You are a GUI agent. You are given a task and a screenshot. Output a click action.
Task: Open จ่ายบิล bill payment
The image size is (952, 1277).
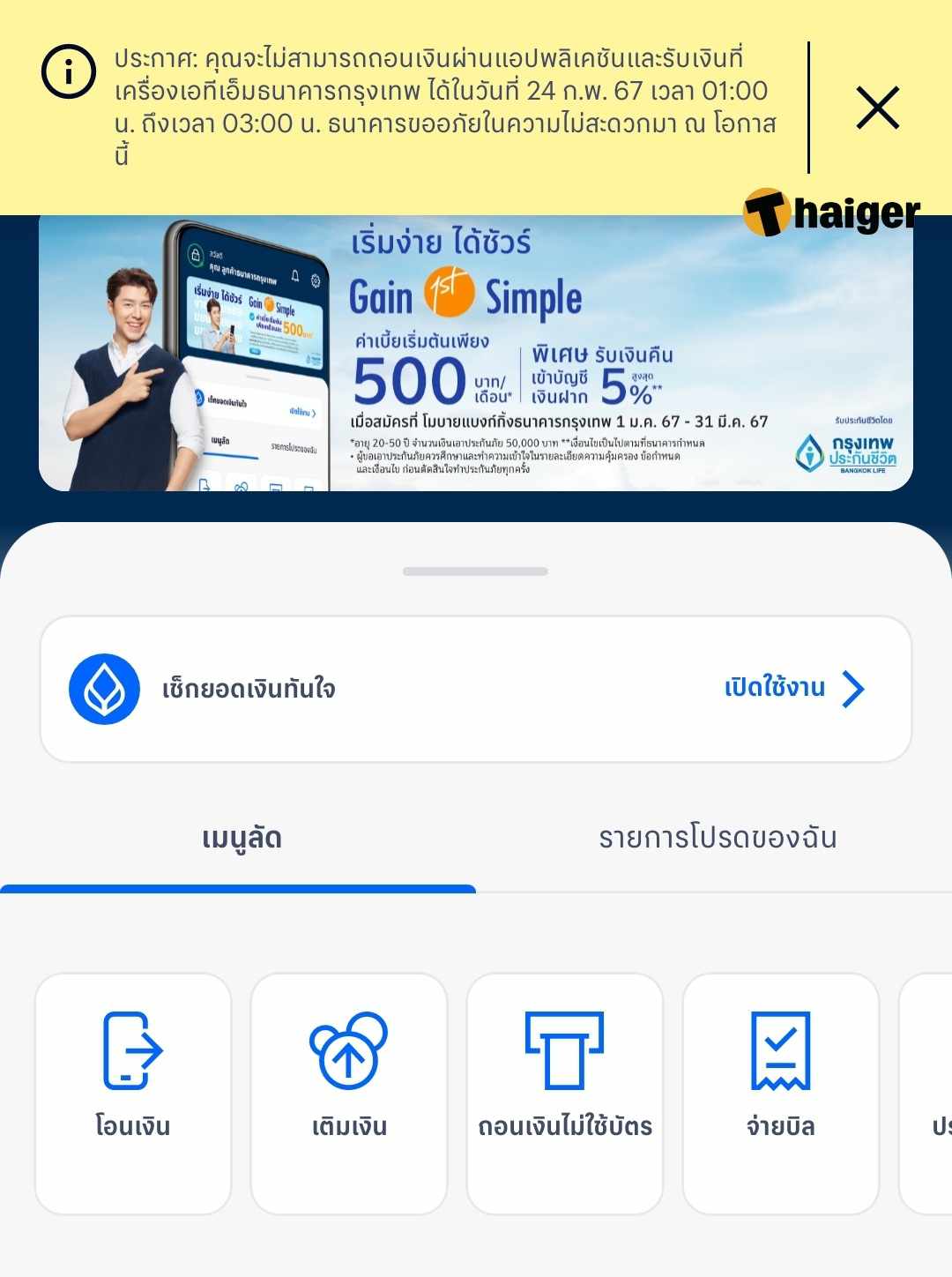click(x=780, y=1094)
